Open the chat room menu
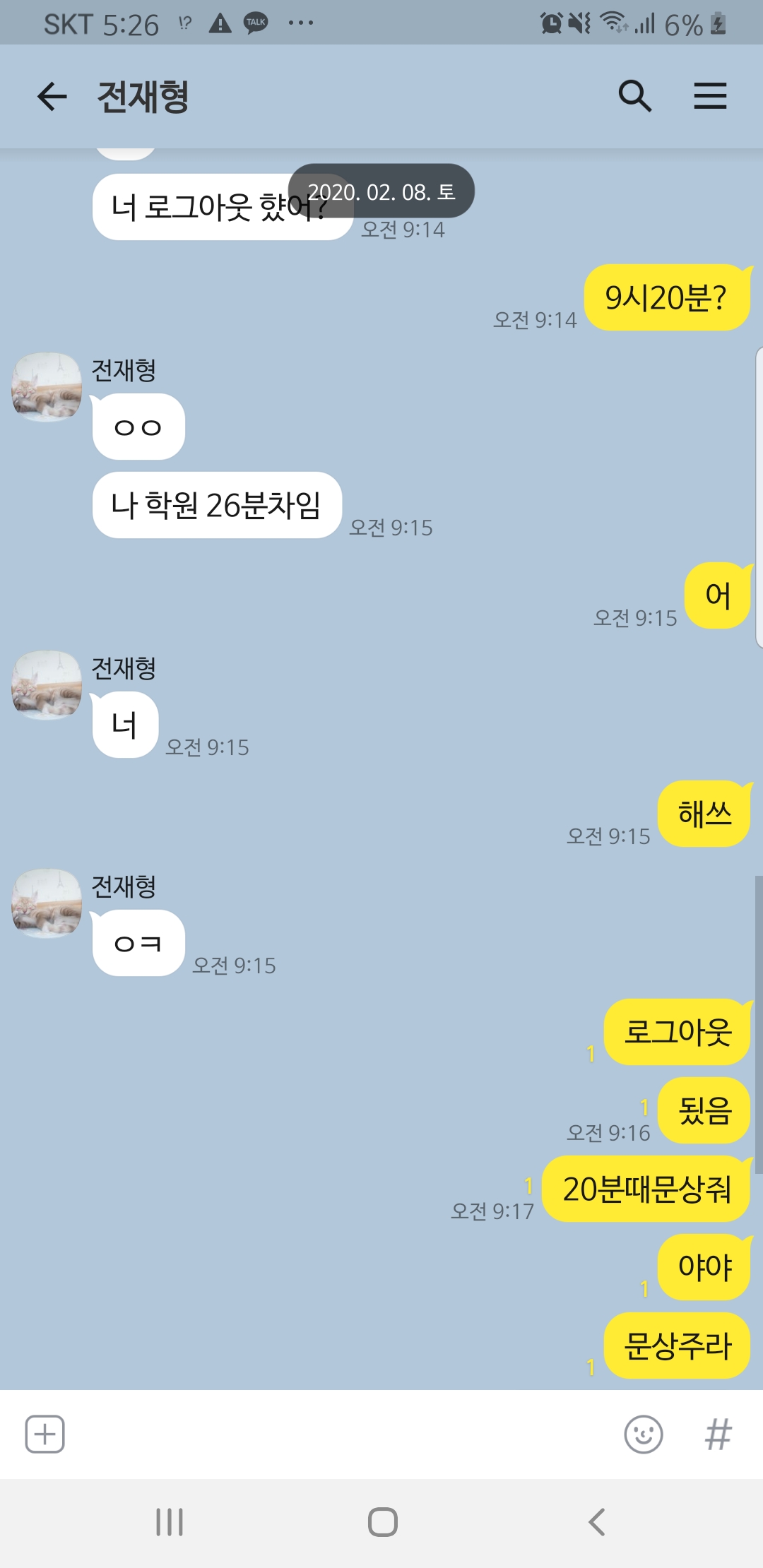Viewport: 763px width, 1568px height. [x=710, y=96]
